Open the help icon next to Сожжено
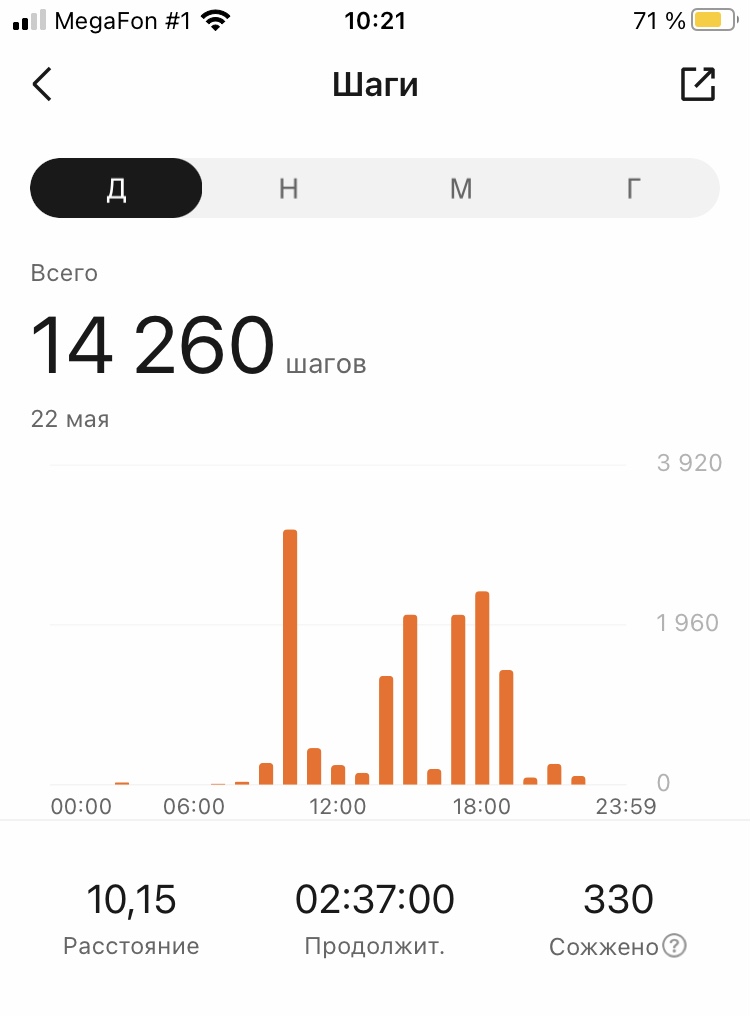 pos(675,946)
